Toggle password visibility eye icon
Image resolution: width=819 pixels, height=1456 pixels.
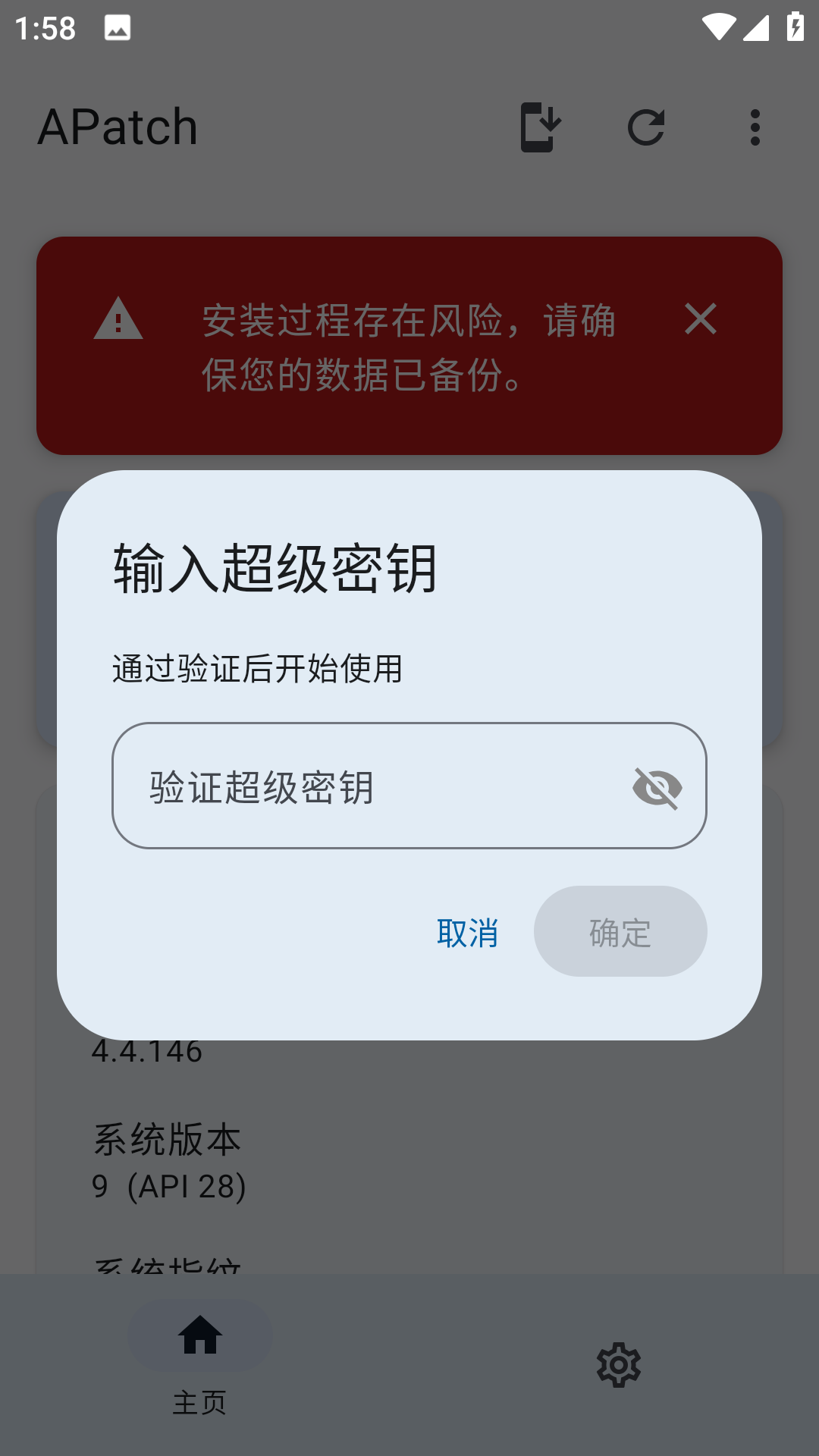pos(657,788)
